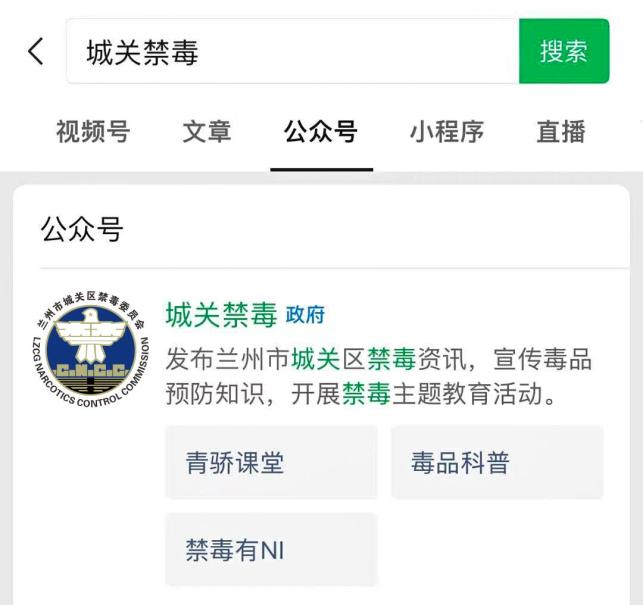Switch to the 文章 tab
This screenshot has height=605, width=643.
click(207, 132)
